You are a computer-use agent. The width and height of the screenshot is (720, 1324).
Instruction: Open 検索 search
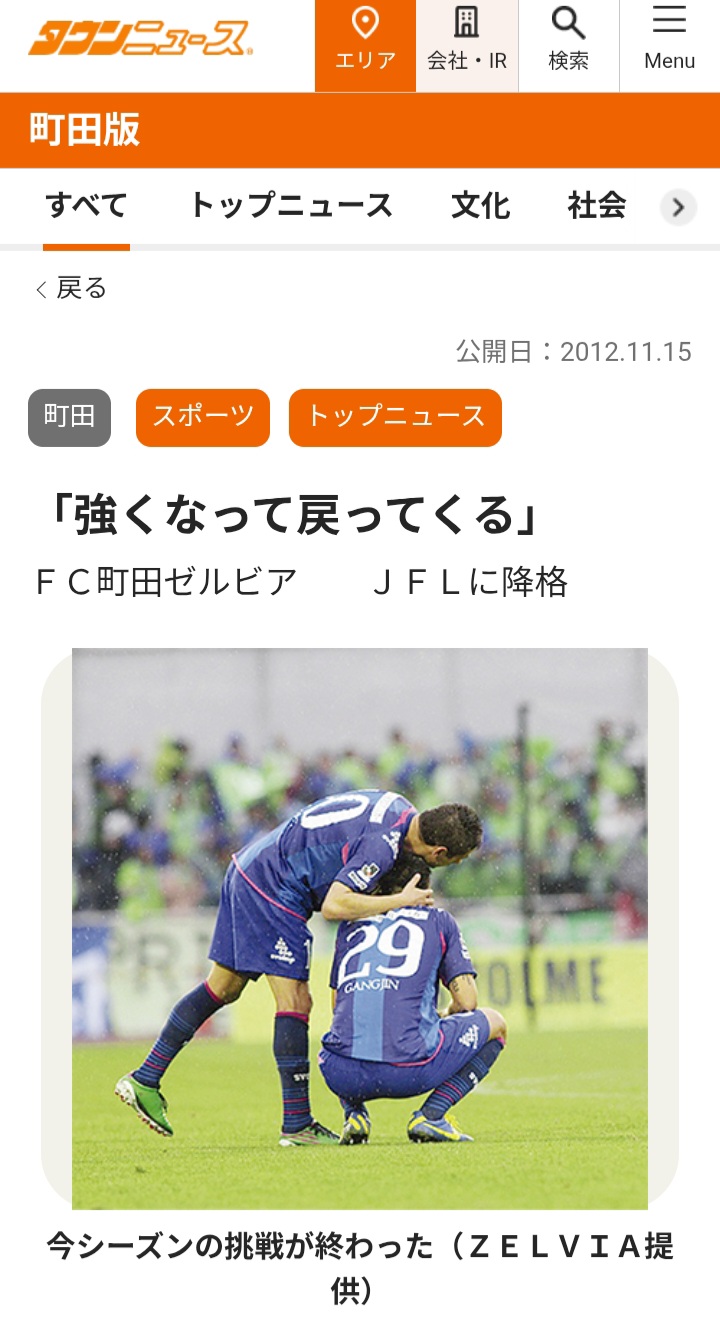pyautogui.click(x=568, y=45)
